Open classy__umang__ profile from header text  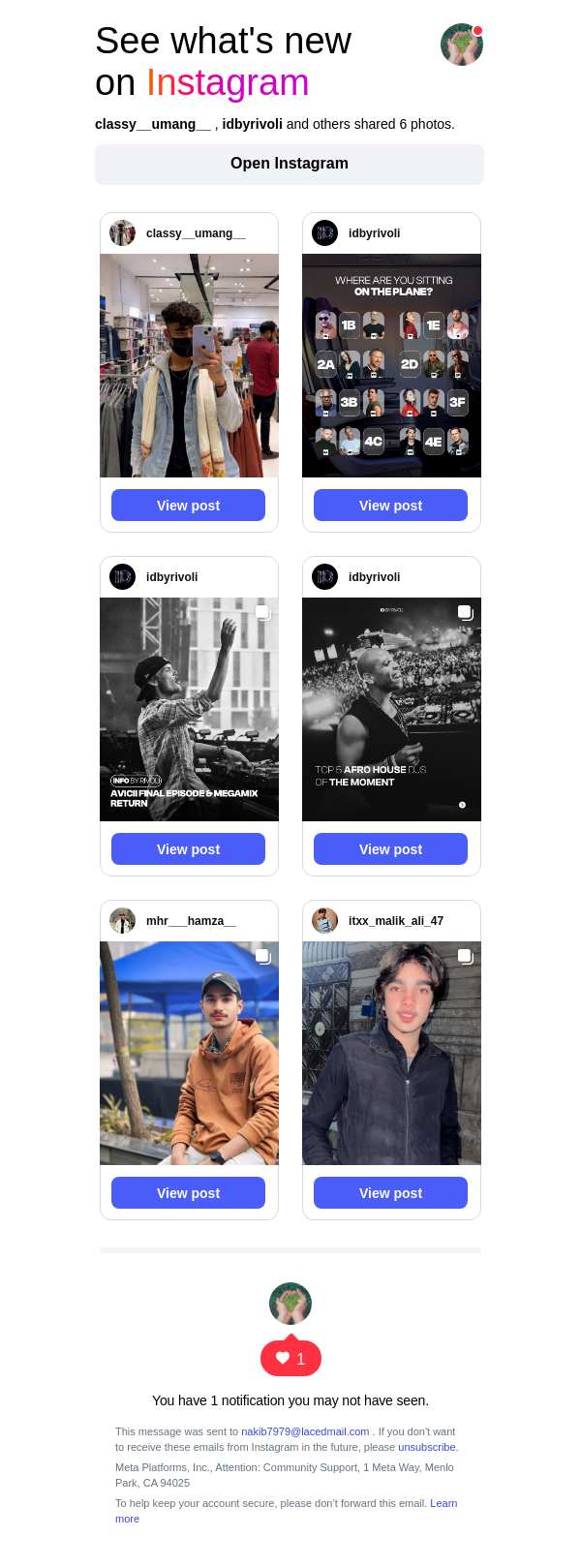pos(152,124)
